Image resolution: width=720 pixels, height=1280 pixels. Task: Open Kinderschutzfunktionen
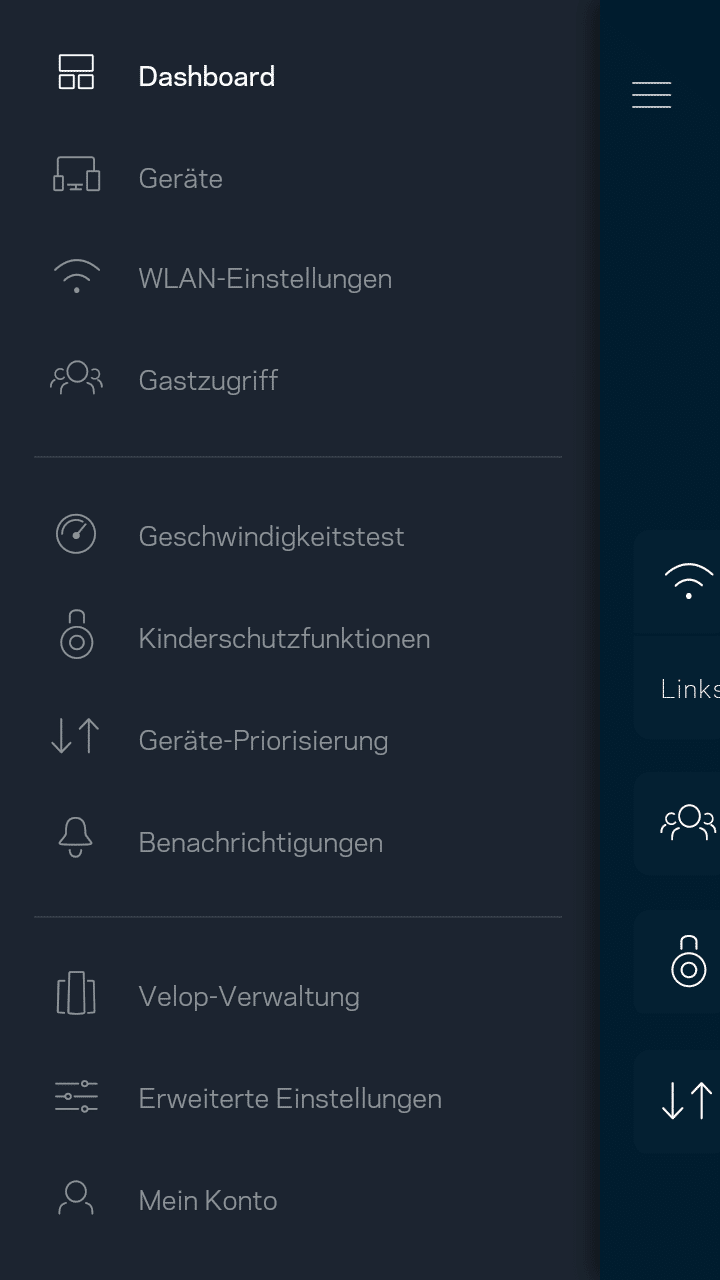284,639
